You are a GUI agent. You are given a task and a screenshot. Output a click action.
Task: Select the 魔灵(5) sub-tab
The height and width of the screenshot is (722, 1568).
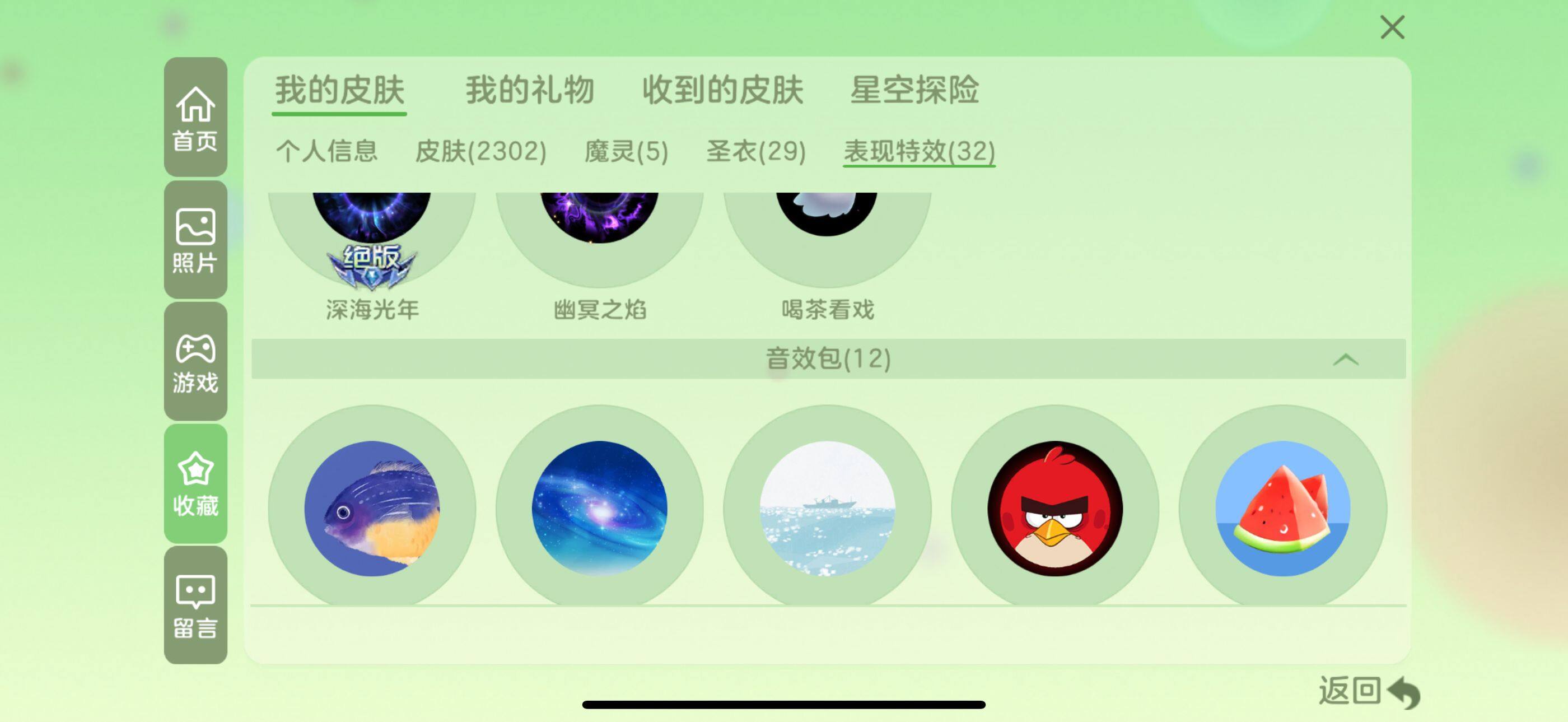(x=626, y=151)
